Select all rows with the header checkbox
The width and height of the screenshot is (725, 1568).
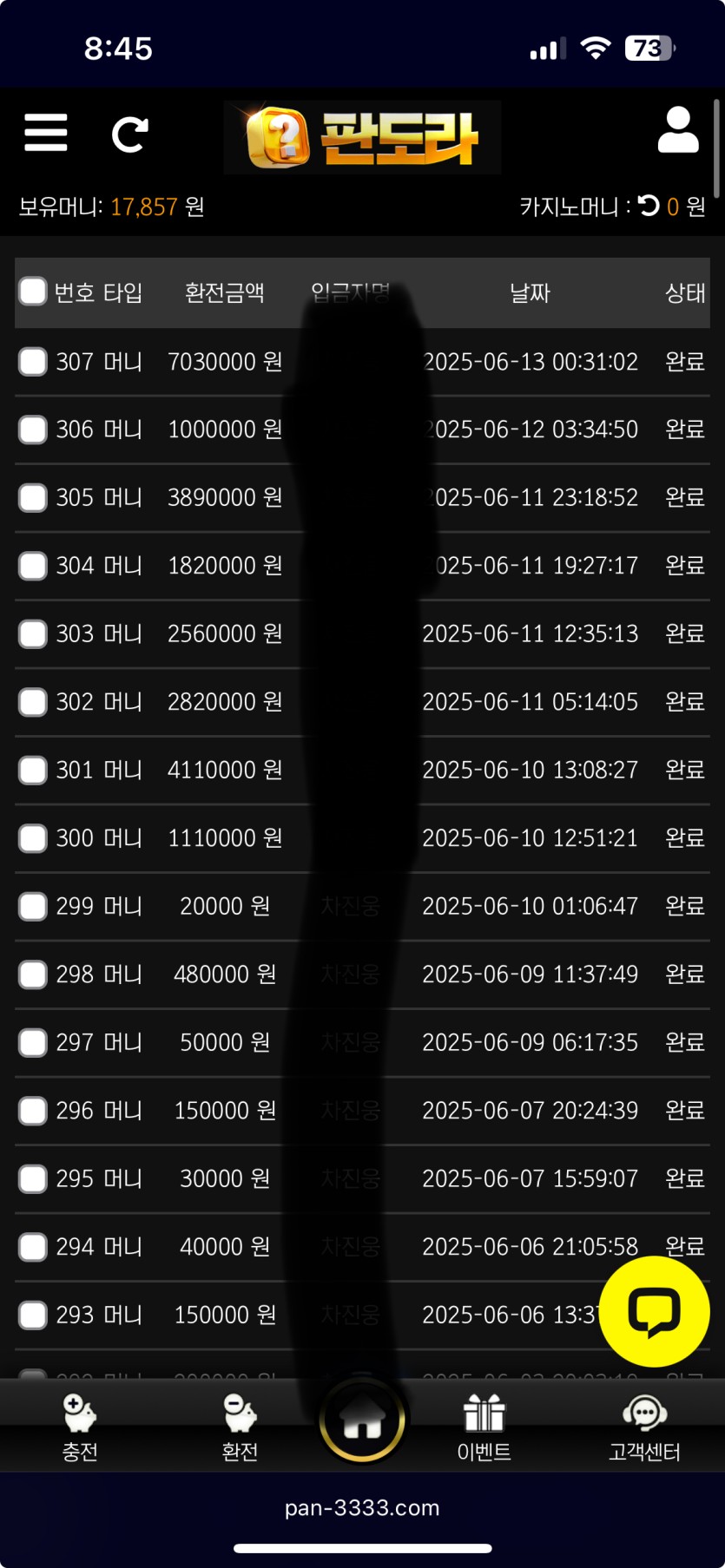[33, 292]
